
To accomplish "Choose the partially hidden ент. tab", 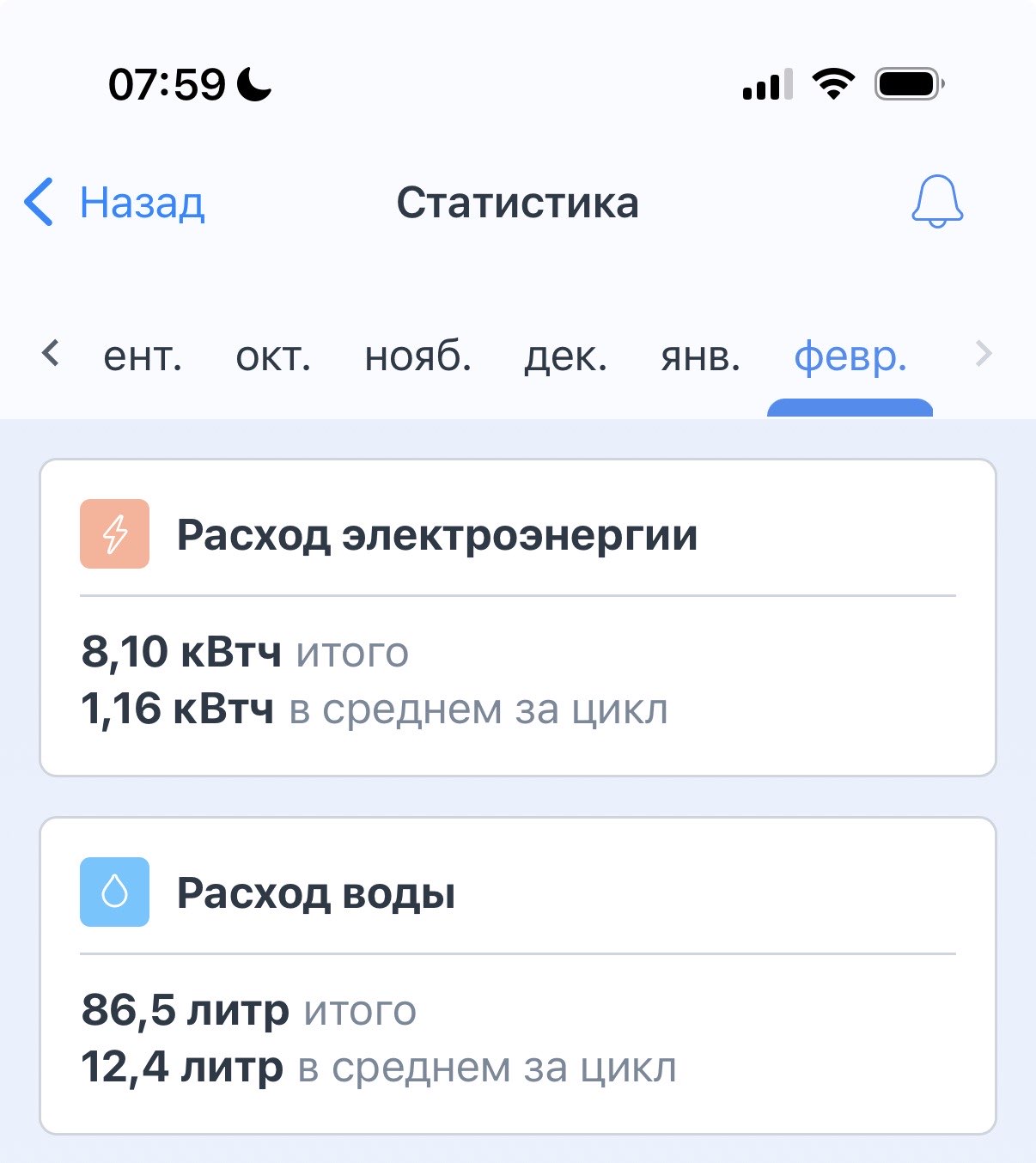I will point(143,356).
